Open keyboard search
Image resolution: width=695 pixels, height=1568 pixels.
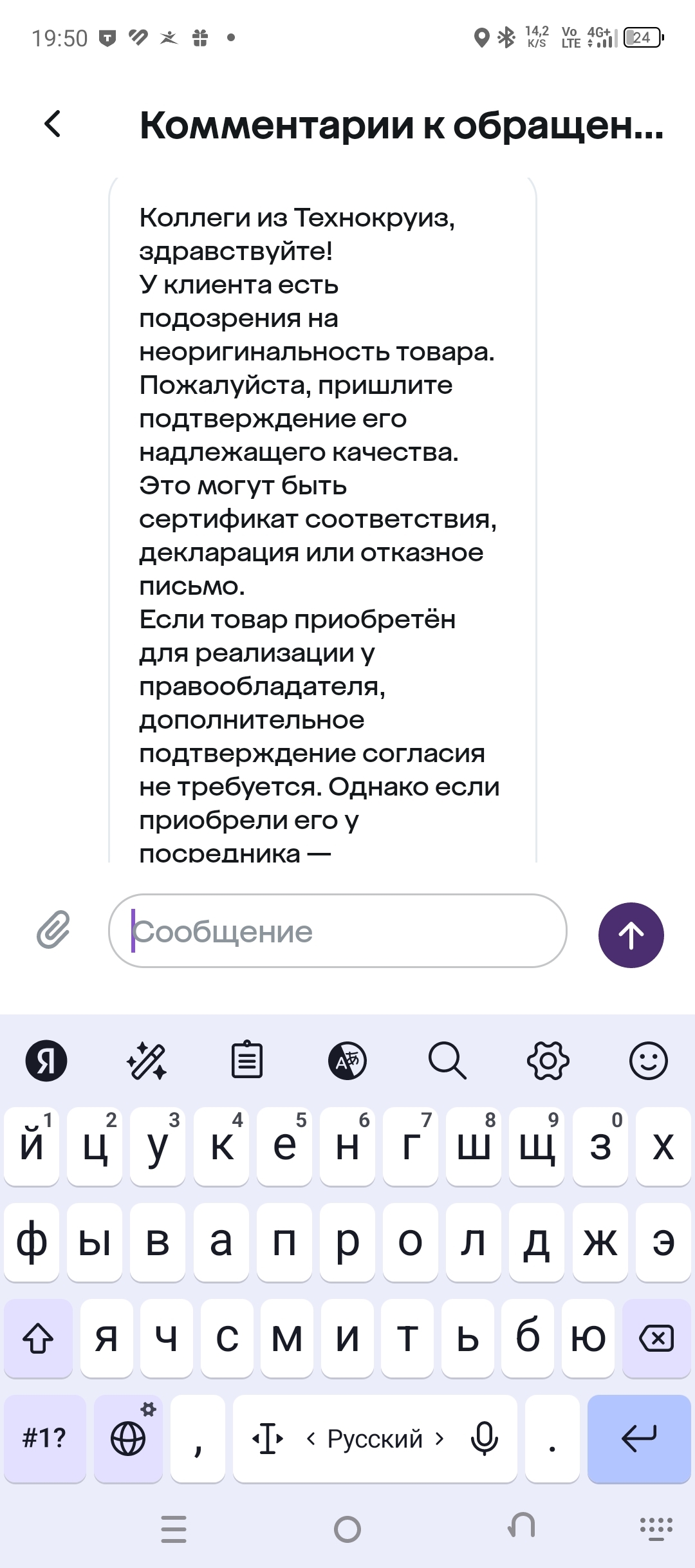click(447, 1060)
